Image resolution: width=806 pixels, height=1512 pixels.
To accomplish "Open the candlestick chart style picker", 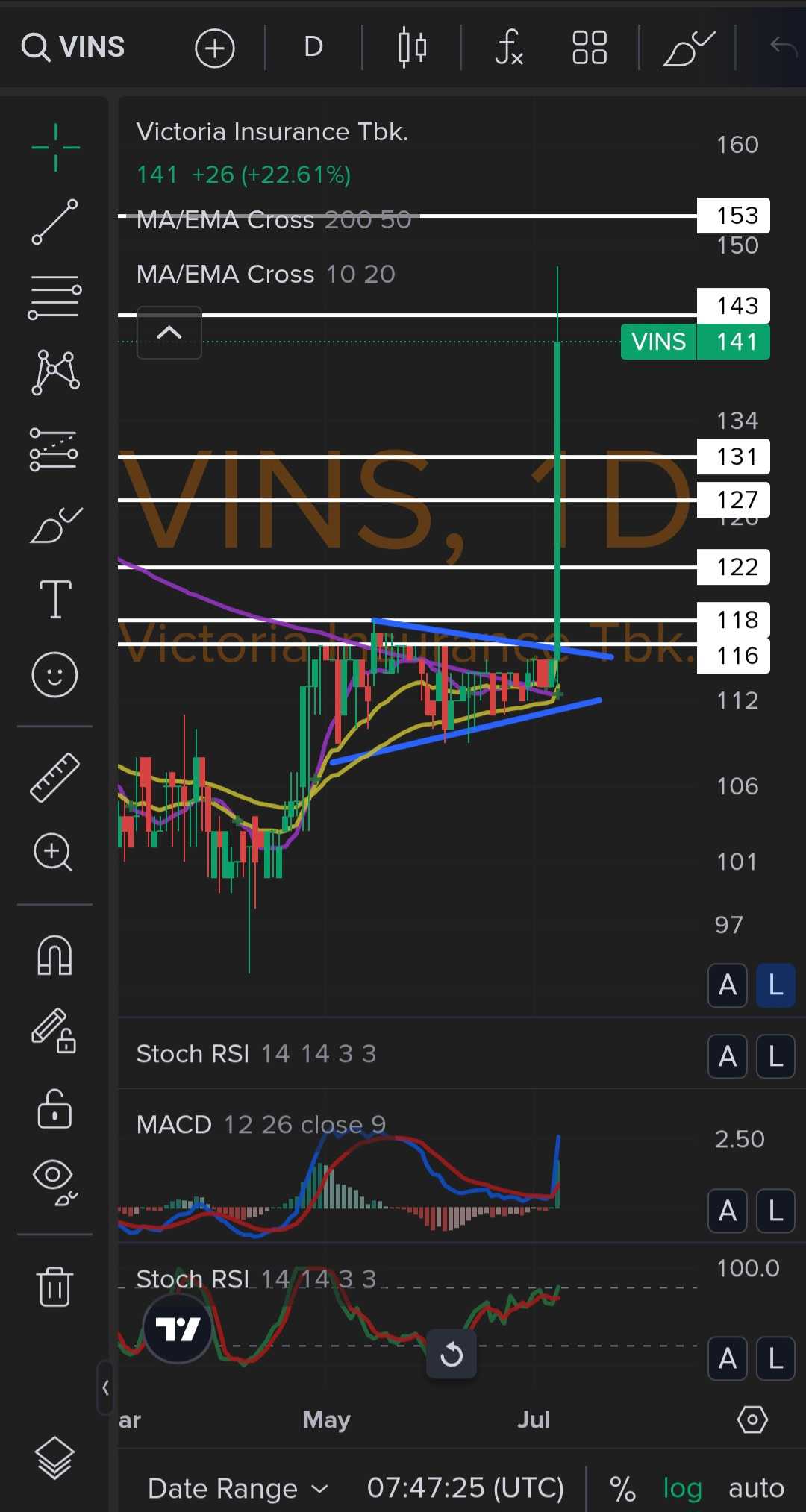I will coord(412,48).
